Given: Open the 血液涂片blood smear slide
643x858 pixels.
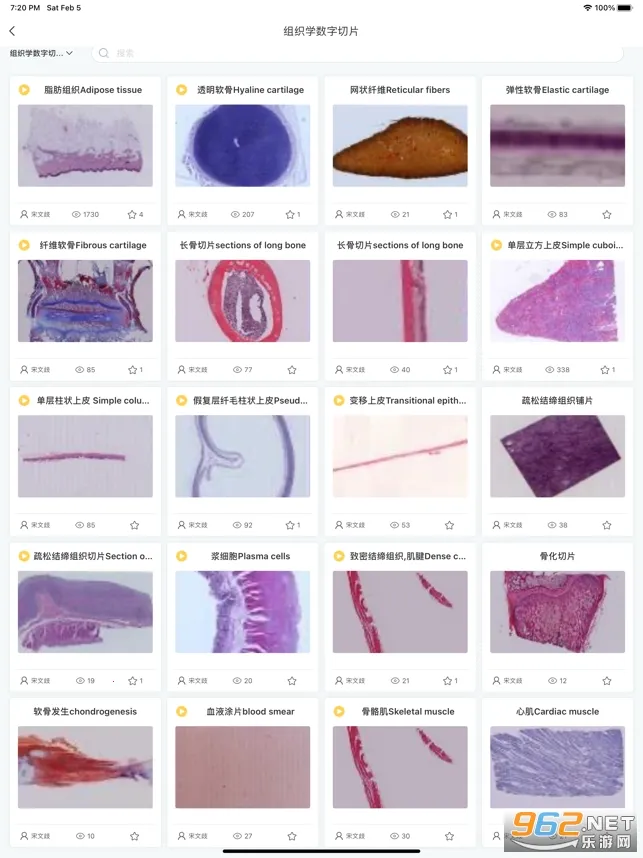Looking at the screenshot, I should click(x=242, y=767).
